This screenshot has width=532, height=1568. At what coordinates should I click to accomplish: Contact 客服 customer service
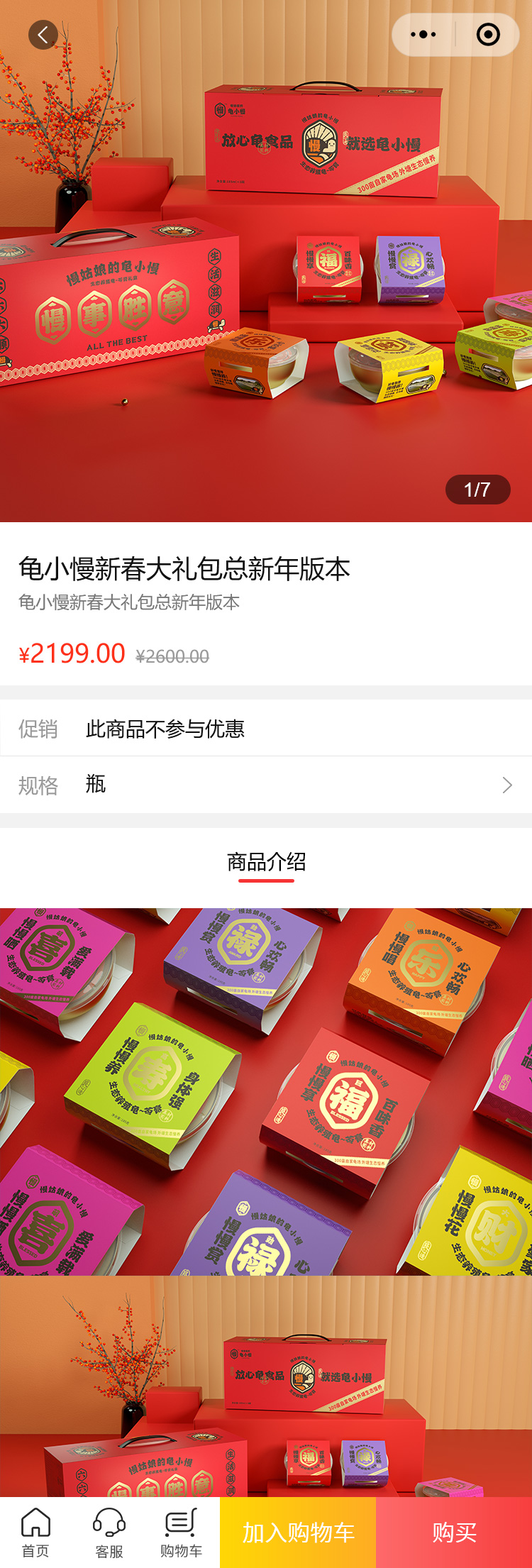109,1531
